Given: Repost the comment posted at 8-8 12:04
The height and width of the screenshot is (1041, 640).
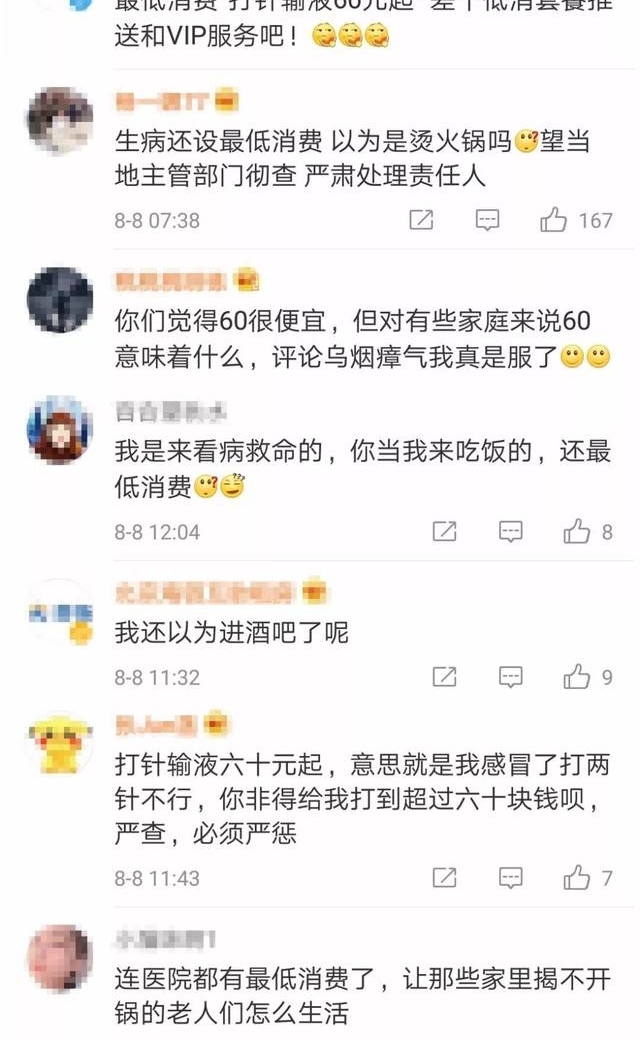Looking at the screenshot, I should (x=445, y=532).
